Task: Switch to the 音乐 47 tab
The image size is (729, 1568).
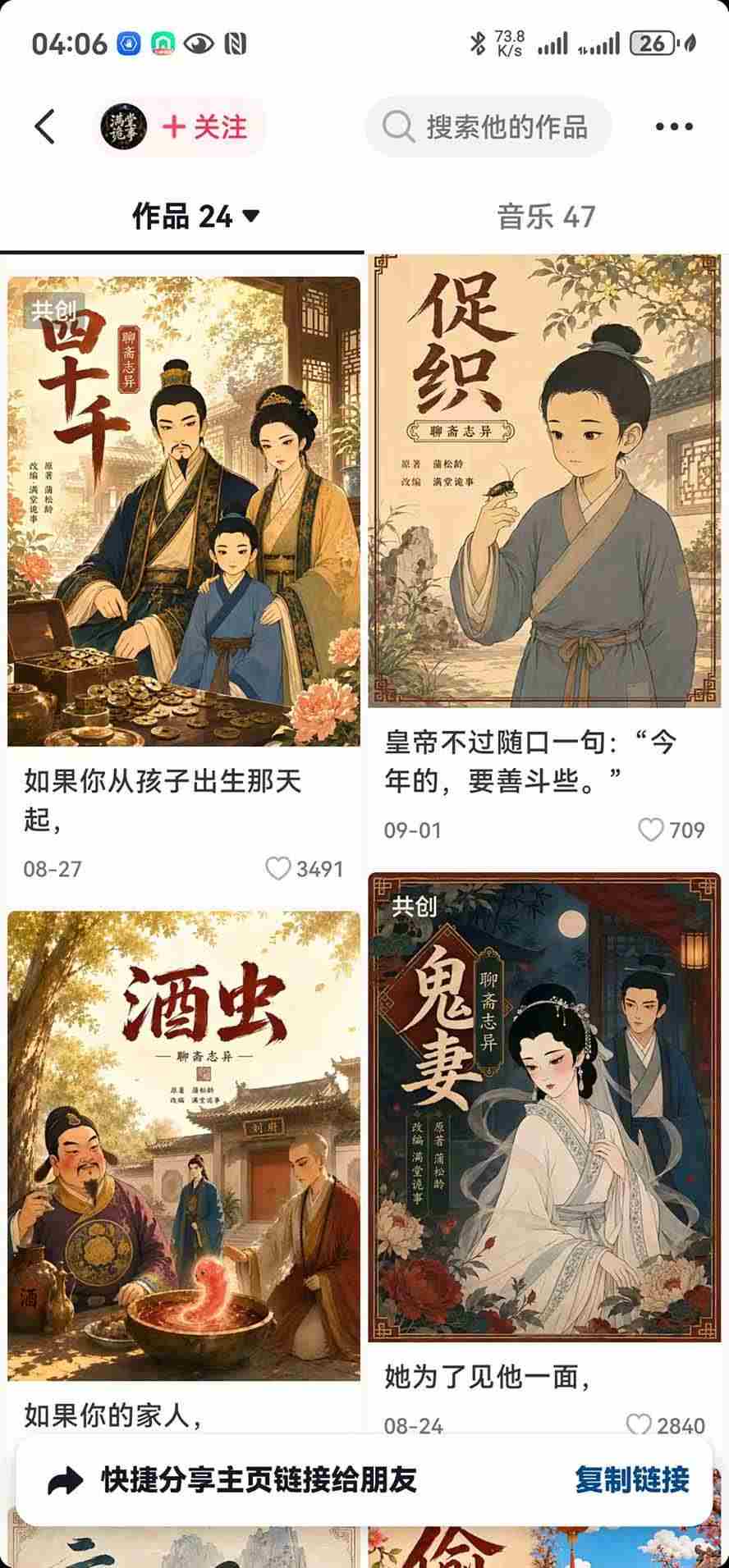Action: (546, 217)
